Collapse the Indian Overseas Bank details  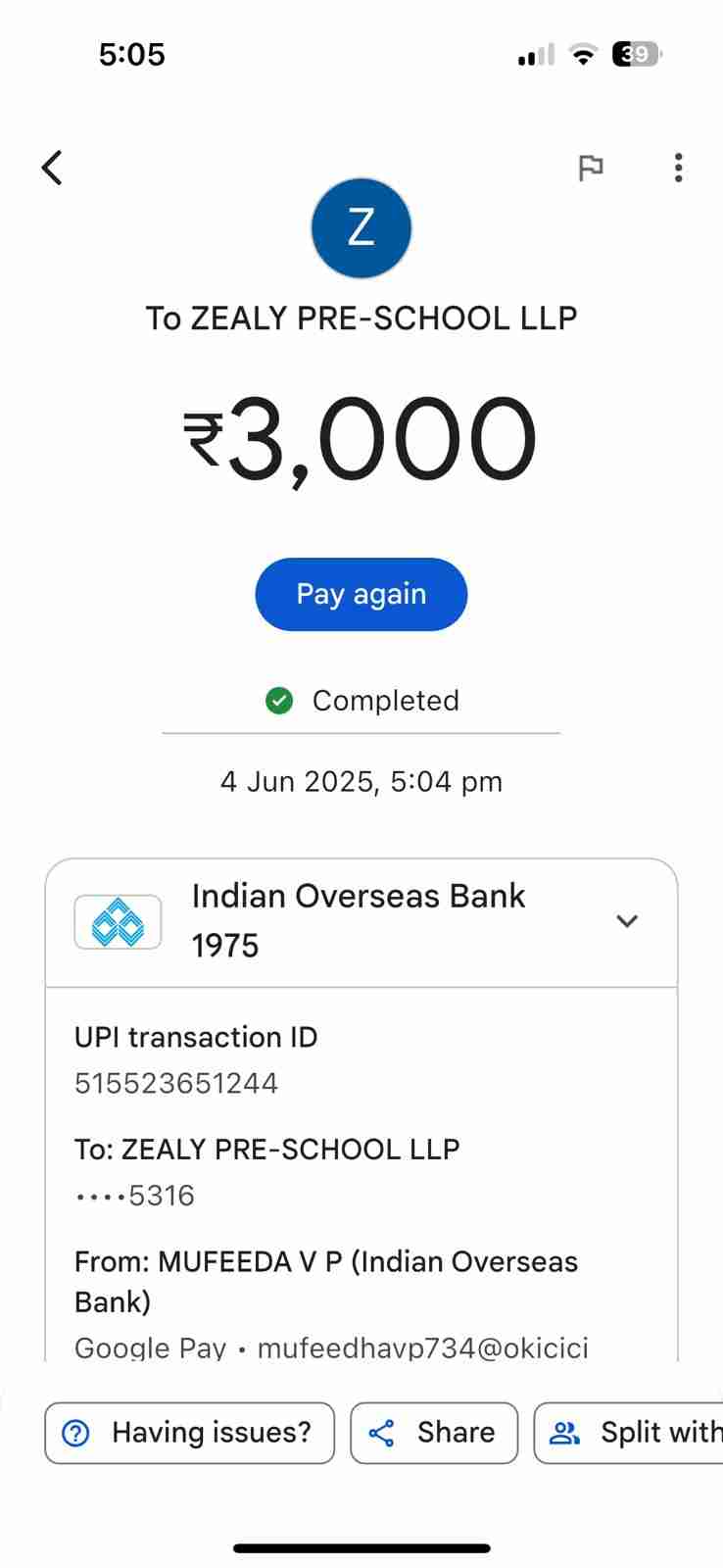coord(627,921)
